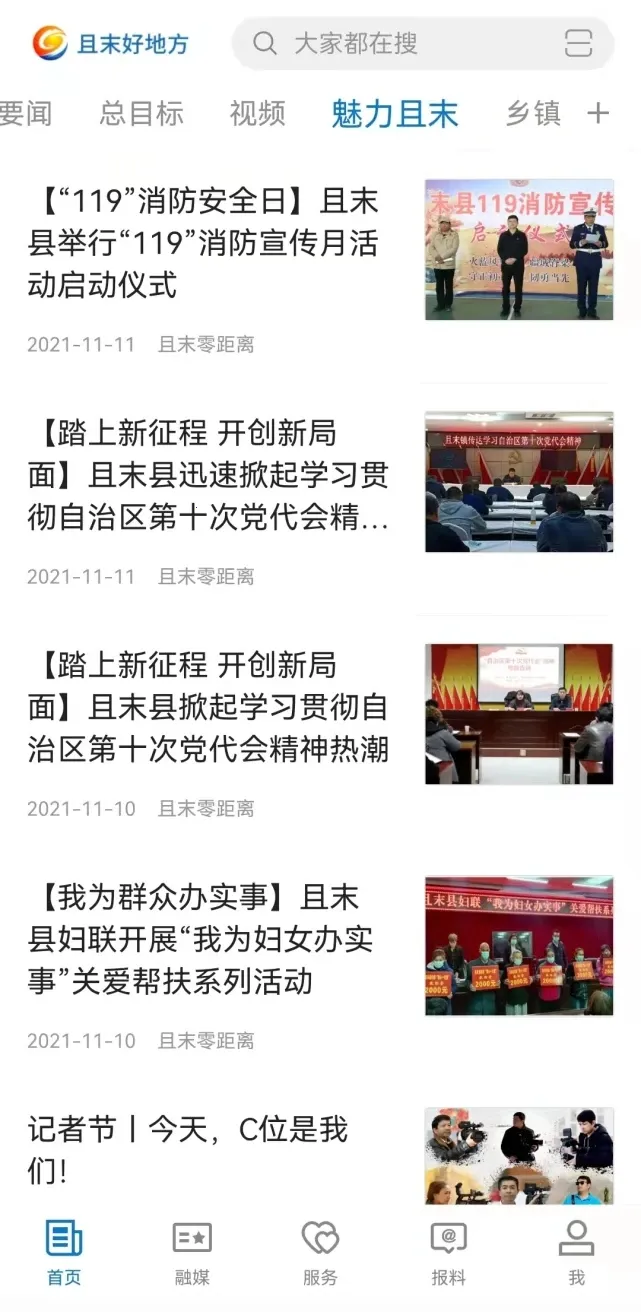Tap the plus icon to add channels
Viewport: 641px width, 1312px height.
click(x=598, y=114)
